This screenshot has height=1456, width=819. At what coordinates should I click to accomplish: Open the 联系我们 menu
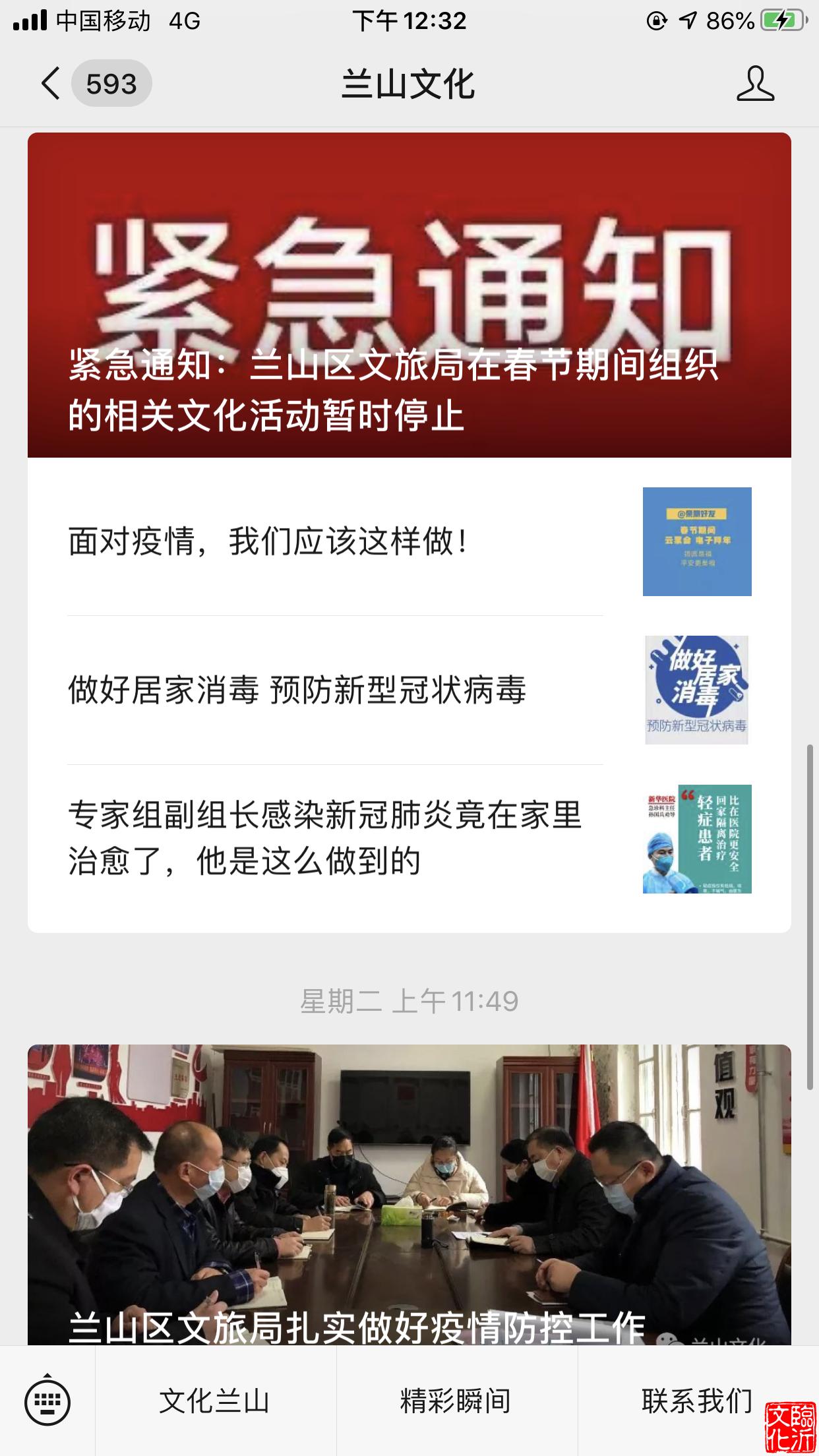click(696, 1401)
